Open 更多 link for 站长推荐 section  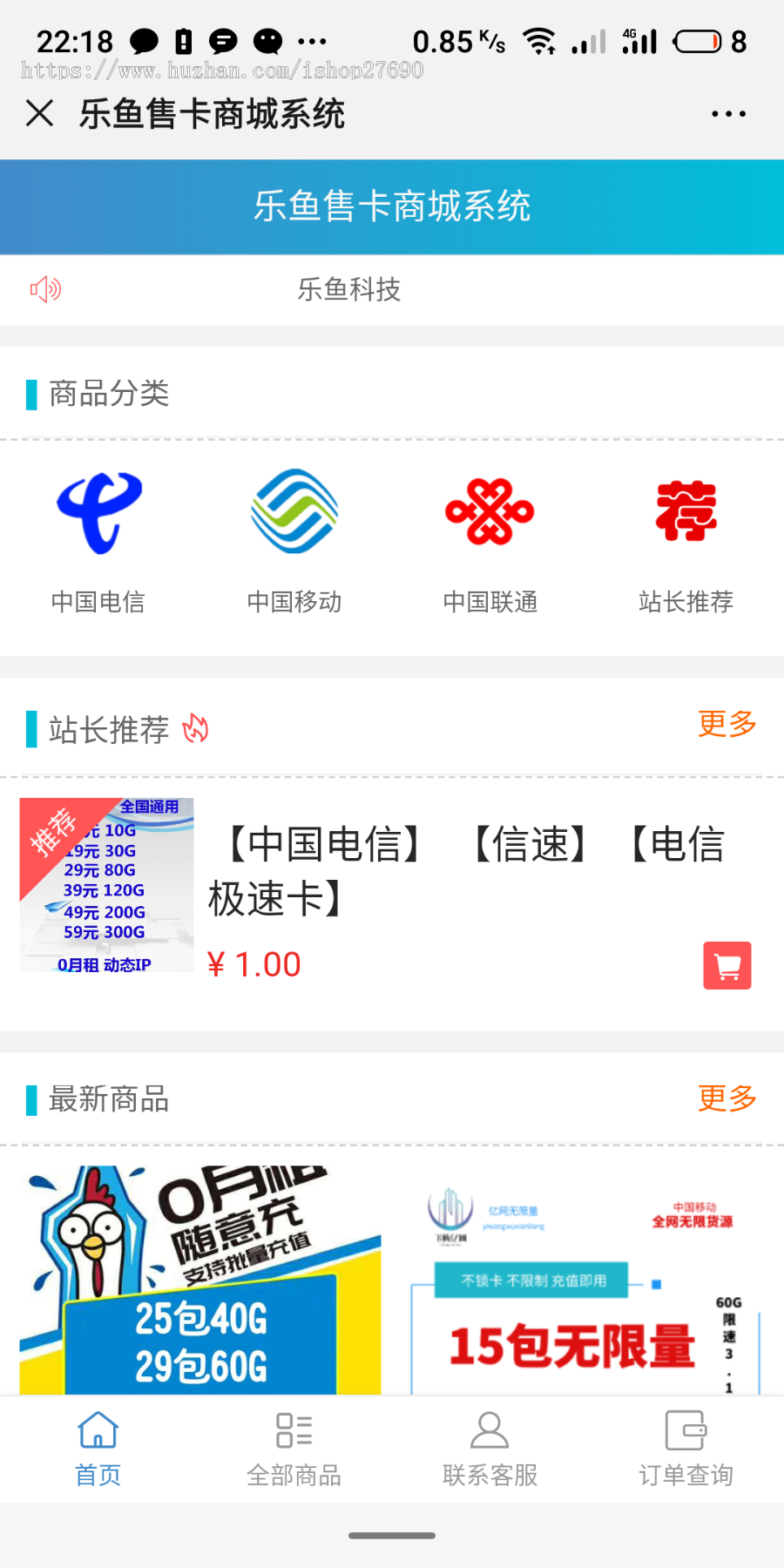coord(726,724)
